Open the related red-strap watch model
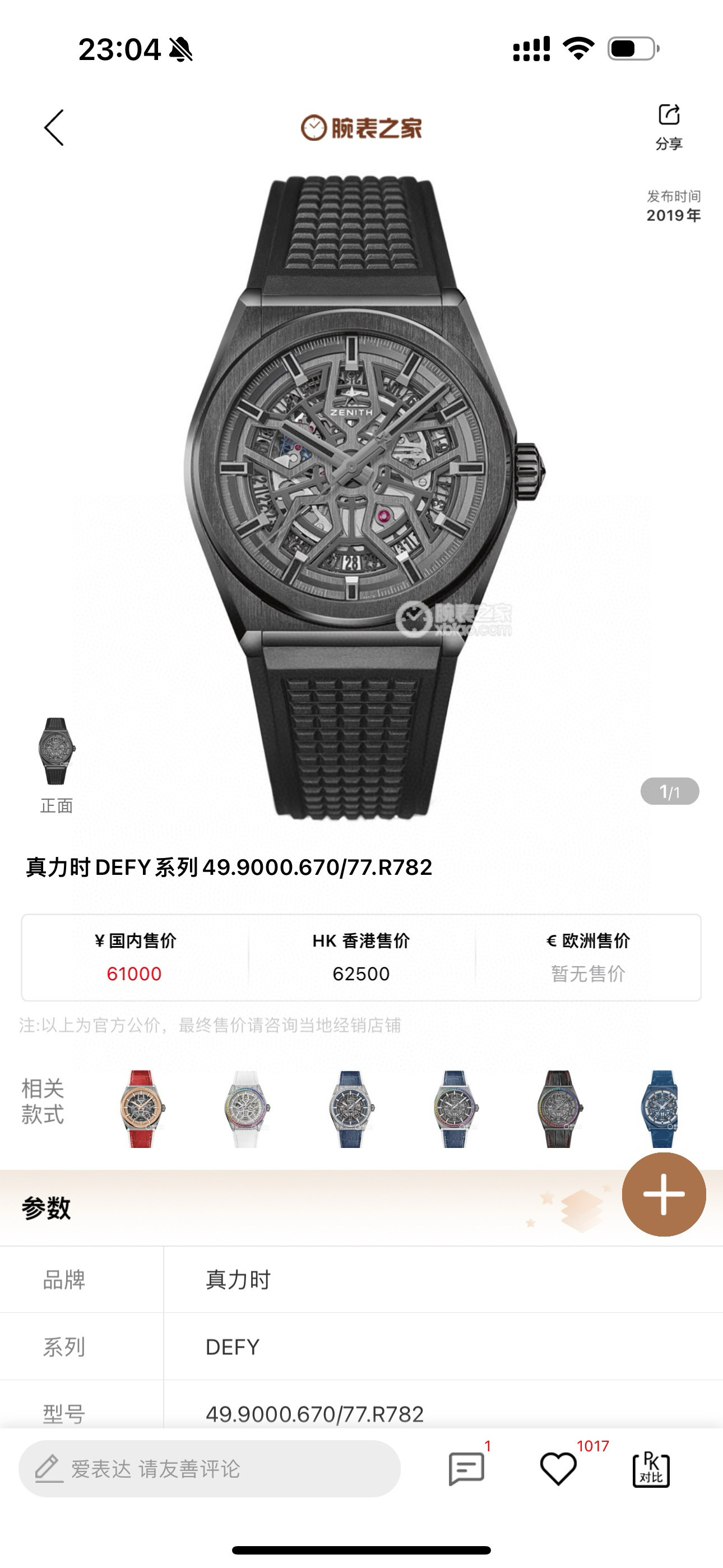 142,1109
